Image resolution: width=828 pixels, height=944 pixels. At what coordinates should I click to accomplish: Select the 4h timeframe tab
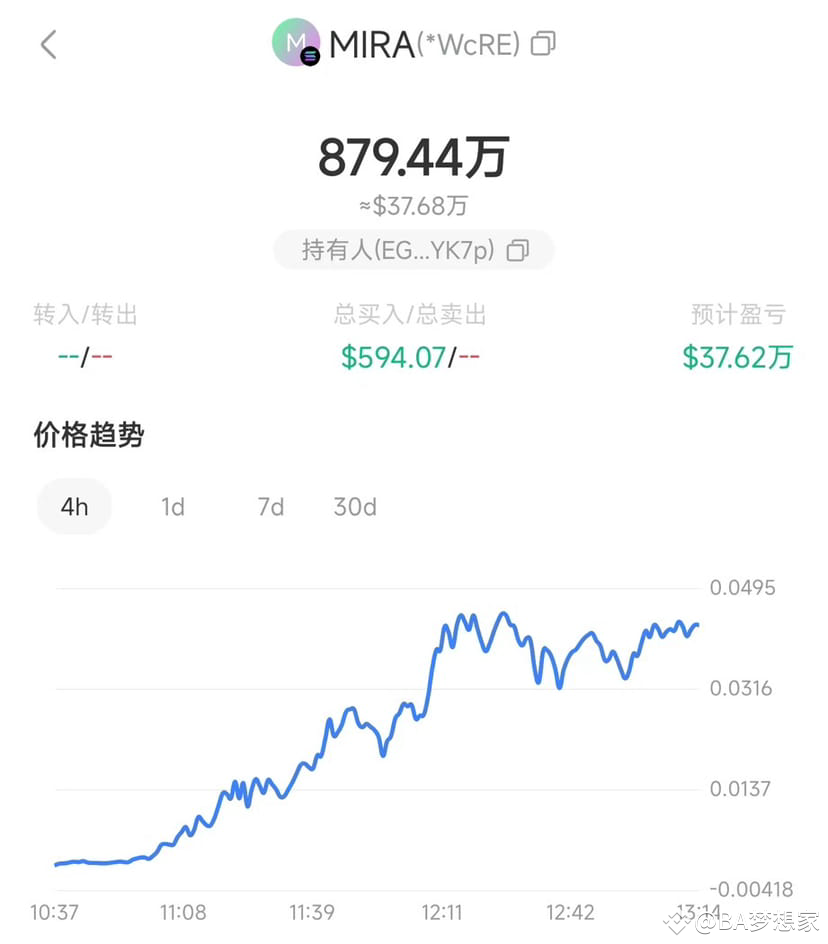click(x=73, y=507)
